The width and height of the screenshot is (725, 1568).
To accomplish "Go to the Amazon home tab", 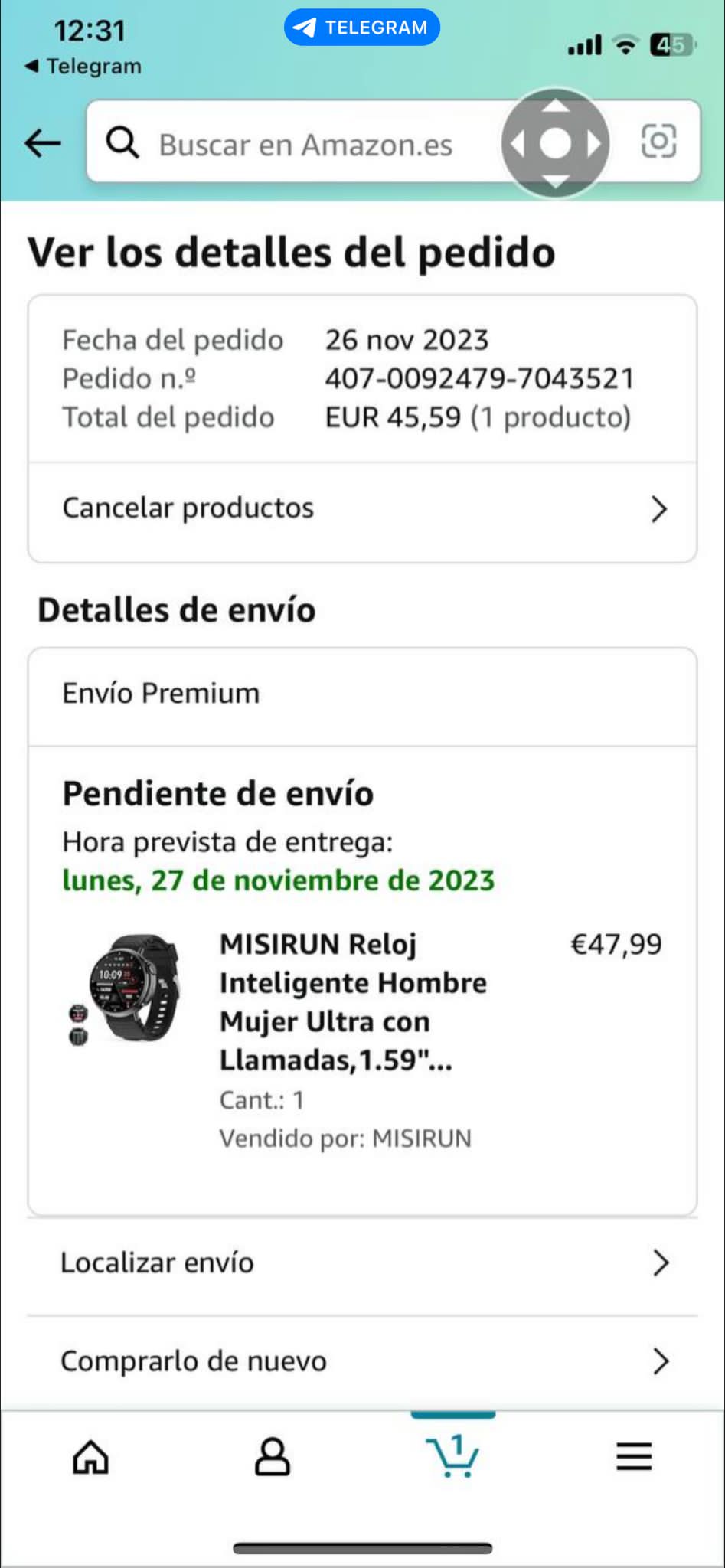I will pos(90,1456).
